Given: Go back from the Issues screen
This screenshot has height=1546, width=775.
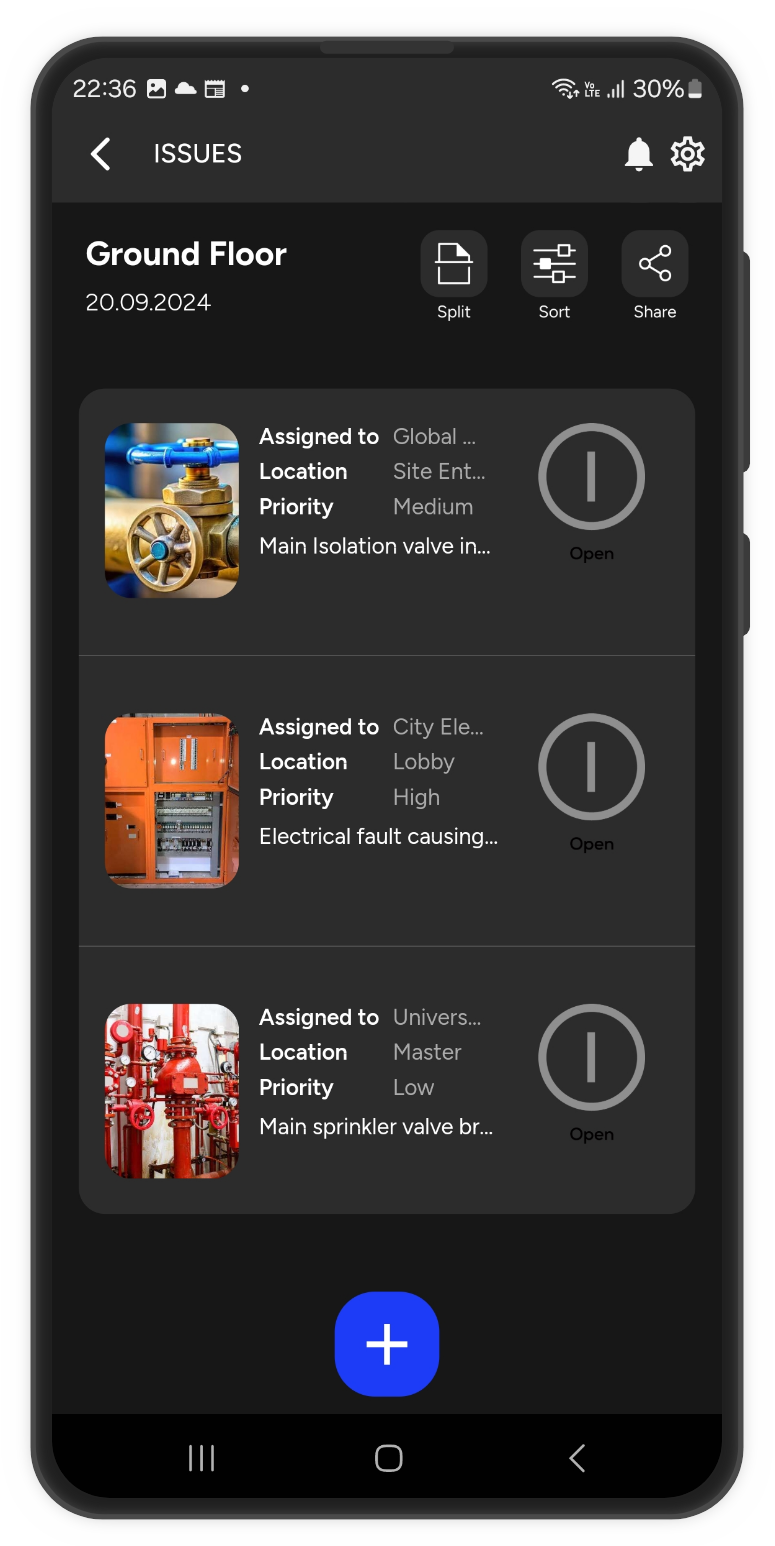Looking at the screenshot, I should (x=101, y=154).
